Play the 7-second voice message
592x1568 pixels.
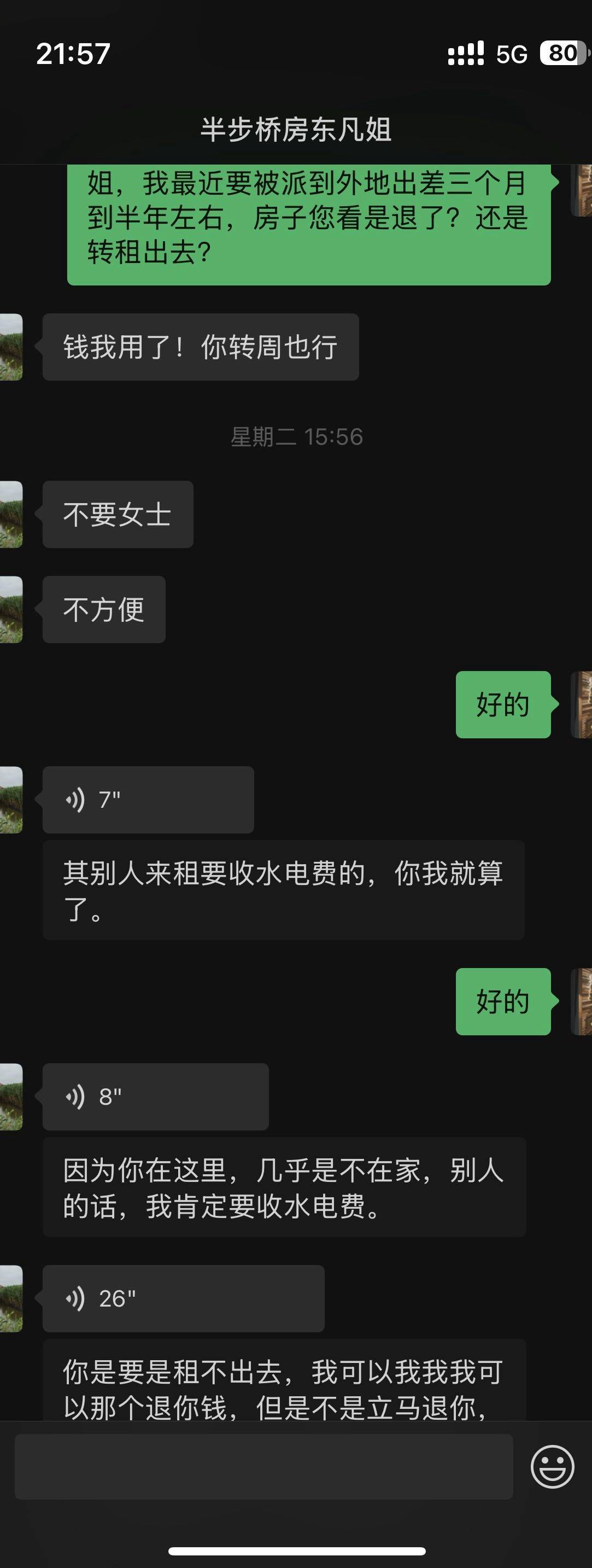148,799
